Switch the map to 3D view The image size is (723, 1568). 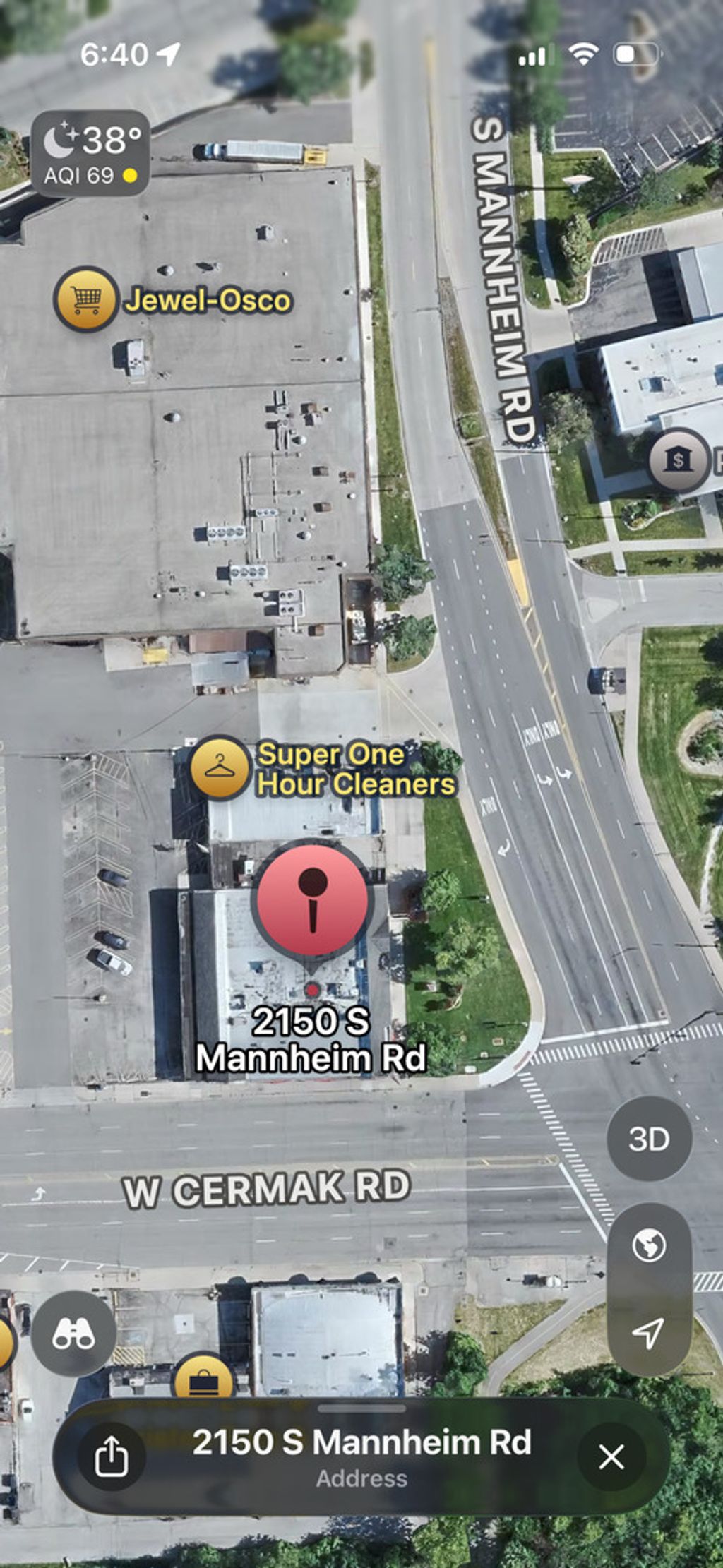649,1139
